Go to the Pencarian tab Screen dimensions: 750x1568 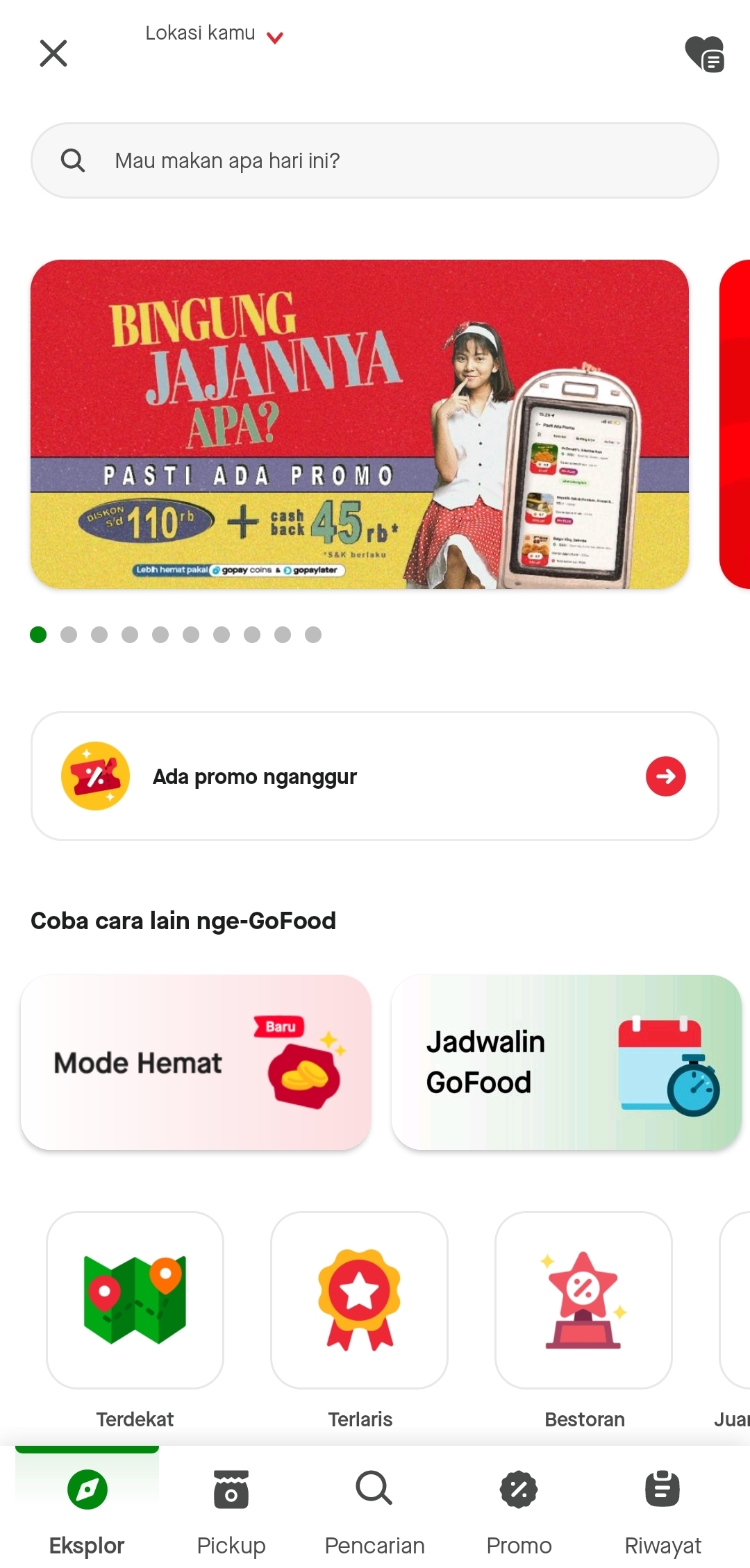tap(375, 1507)
